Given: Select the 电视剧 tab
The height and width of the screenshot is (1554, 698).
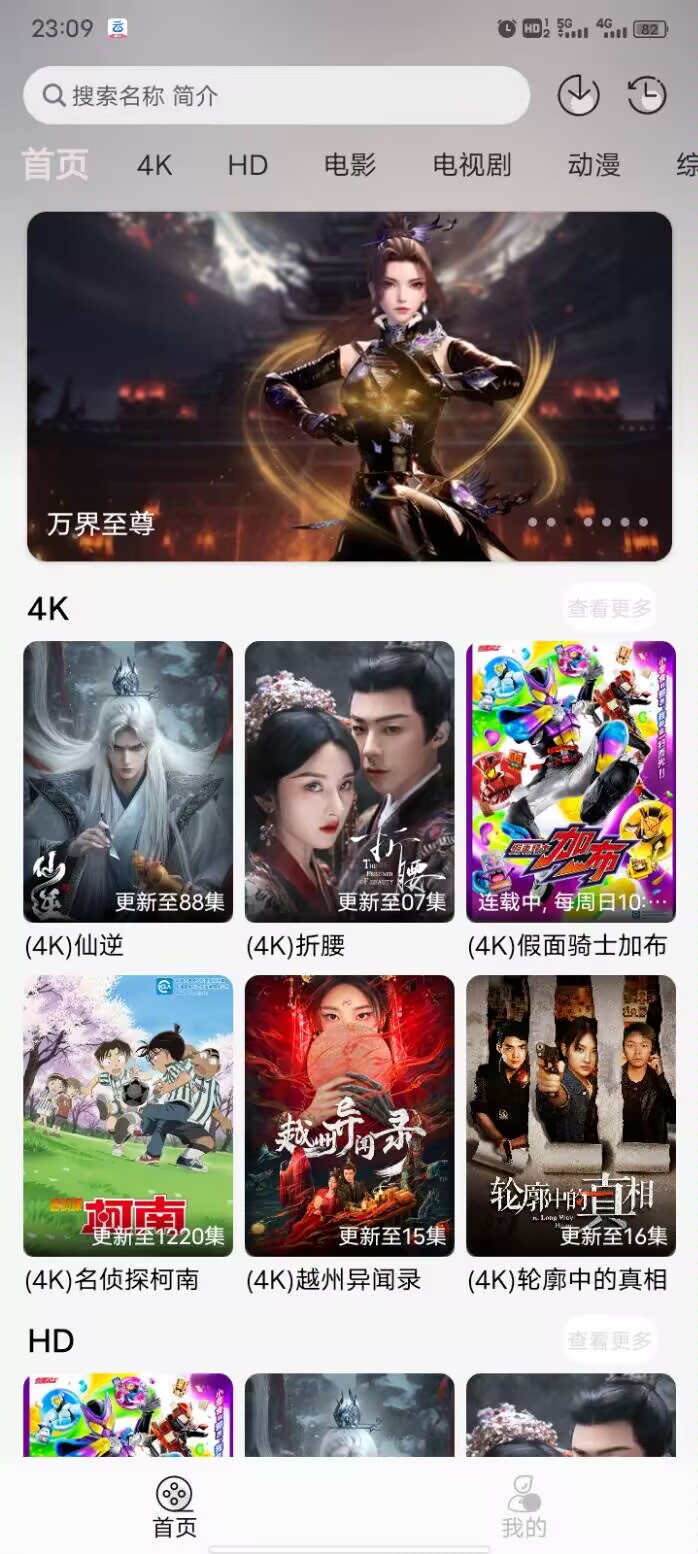Looking at the screenshot, I should tap(472, 165).
